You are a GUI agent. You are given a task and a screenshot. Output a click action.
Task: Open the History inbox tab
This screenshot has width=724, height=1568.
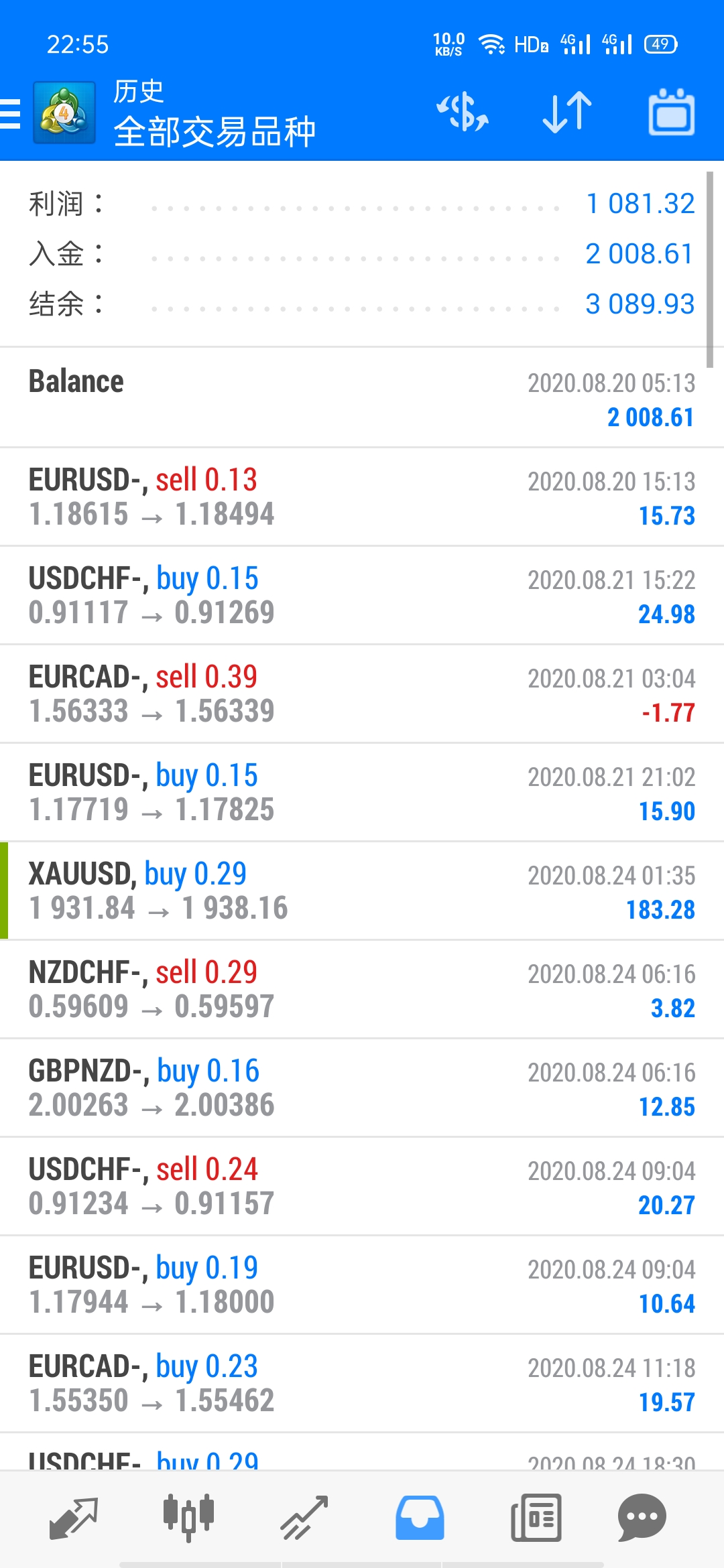420,1518
